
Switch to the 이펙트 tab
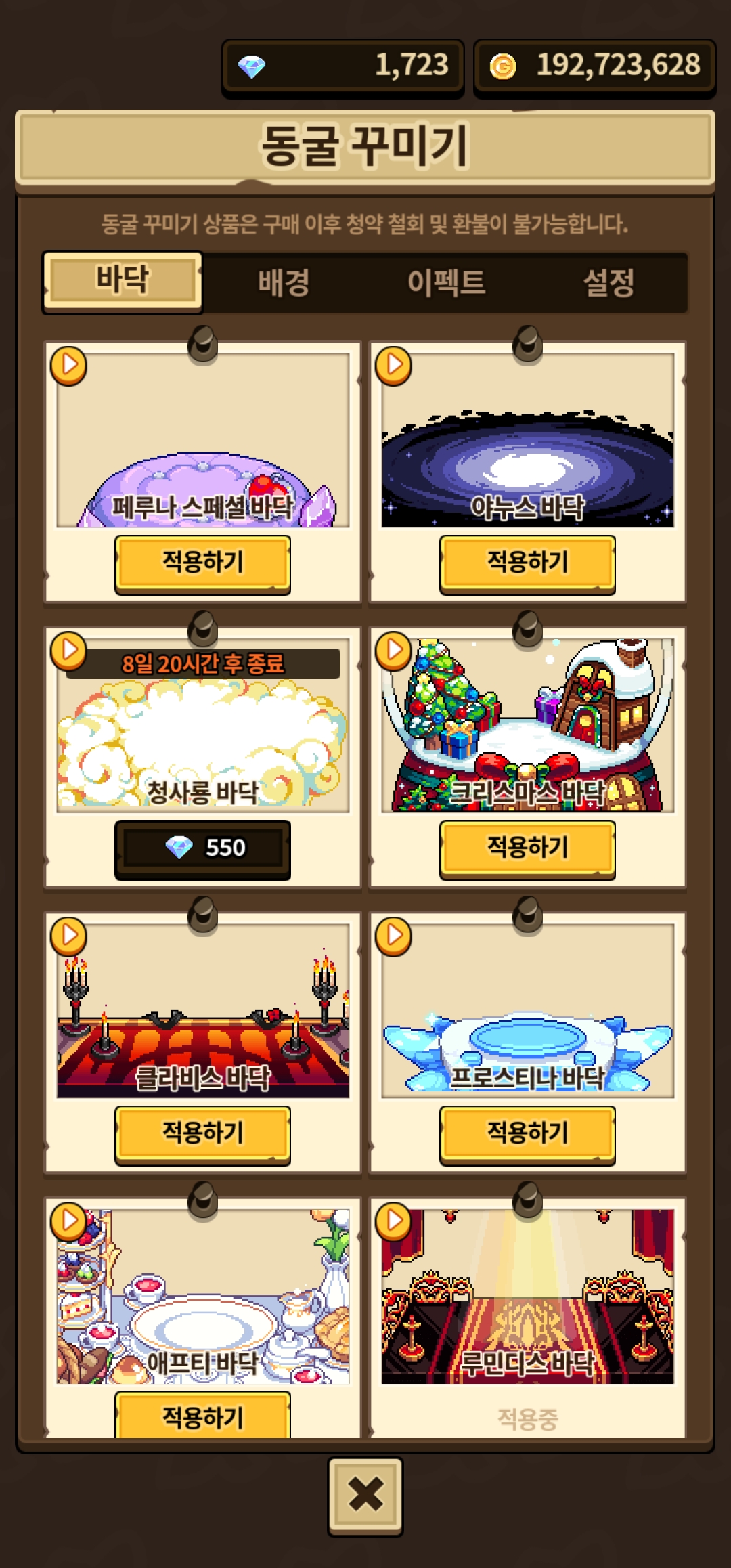coord(446,282)
